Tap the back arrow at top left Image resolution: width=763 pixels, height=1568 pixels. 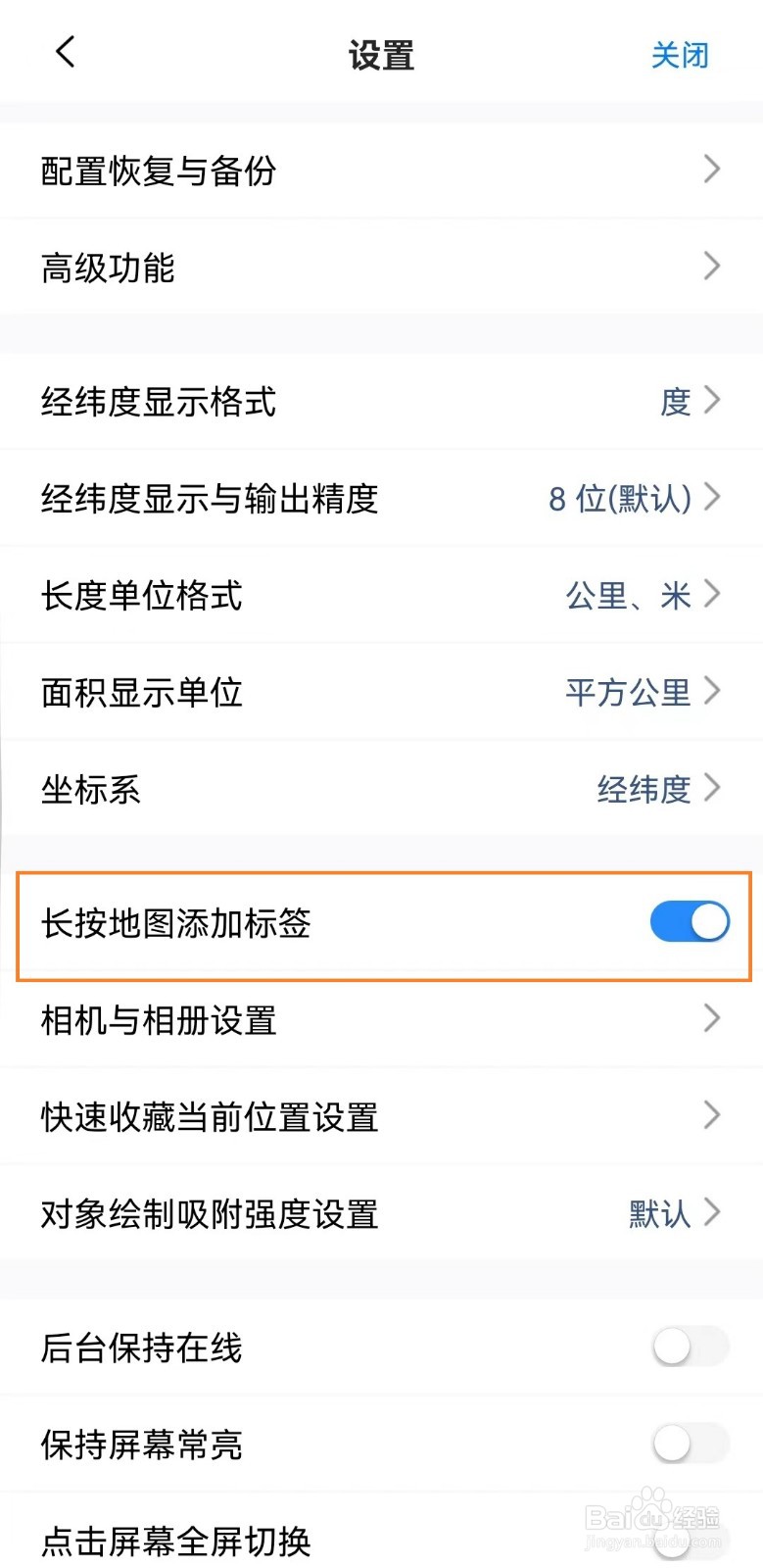(x=65, y=53)
